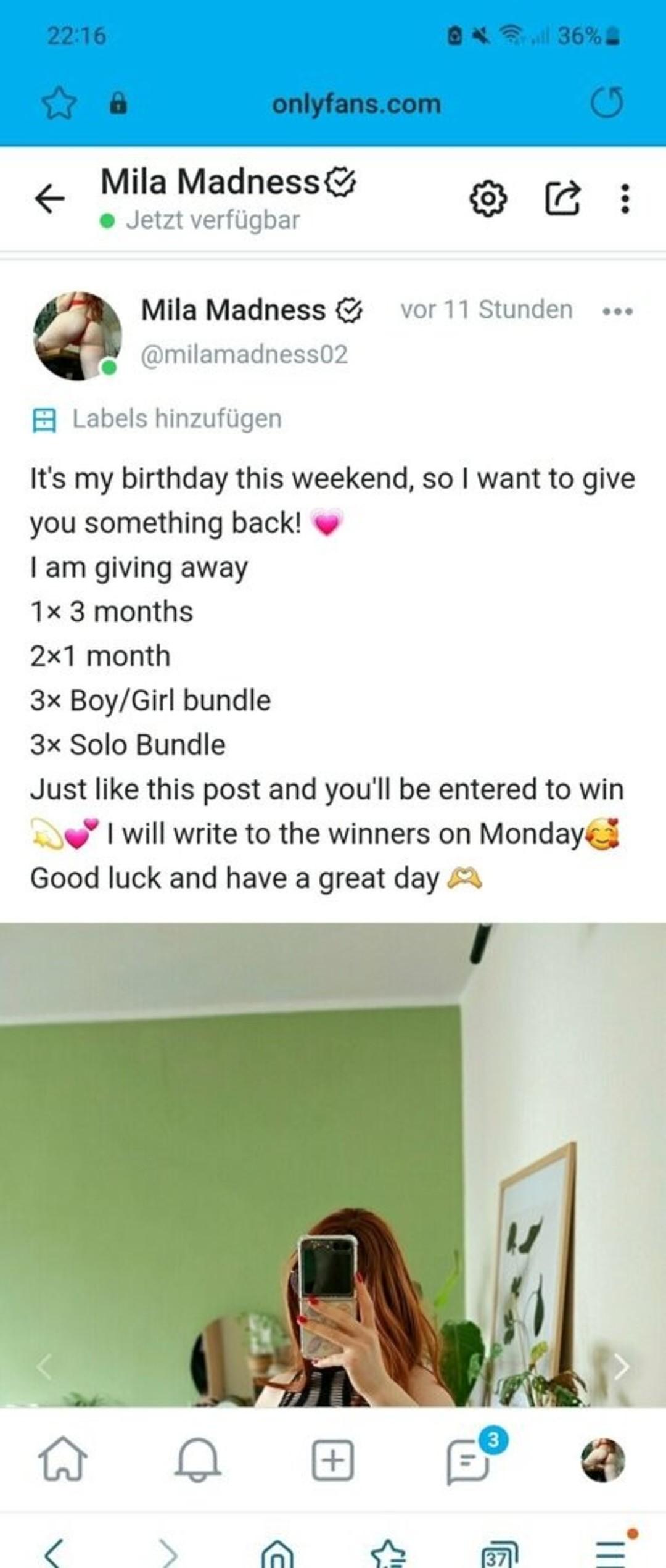Viewport: 666px width, 1568px height.
Task: Go to the OnlyFans home feed tab
Action: 63,1460
